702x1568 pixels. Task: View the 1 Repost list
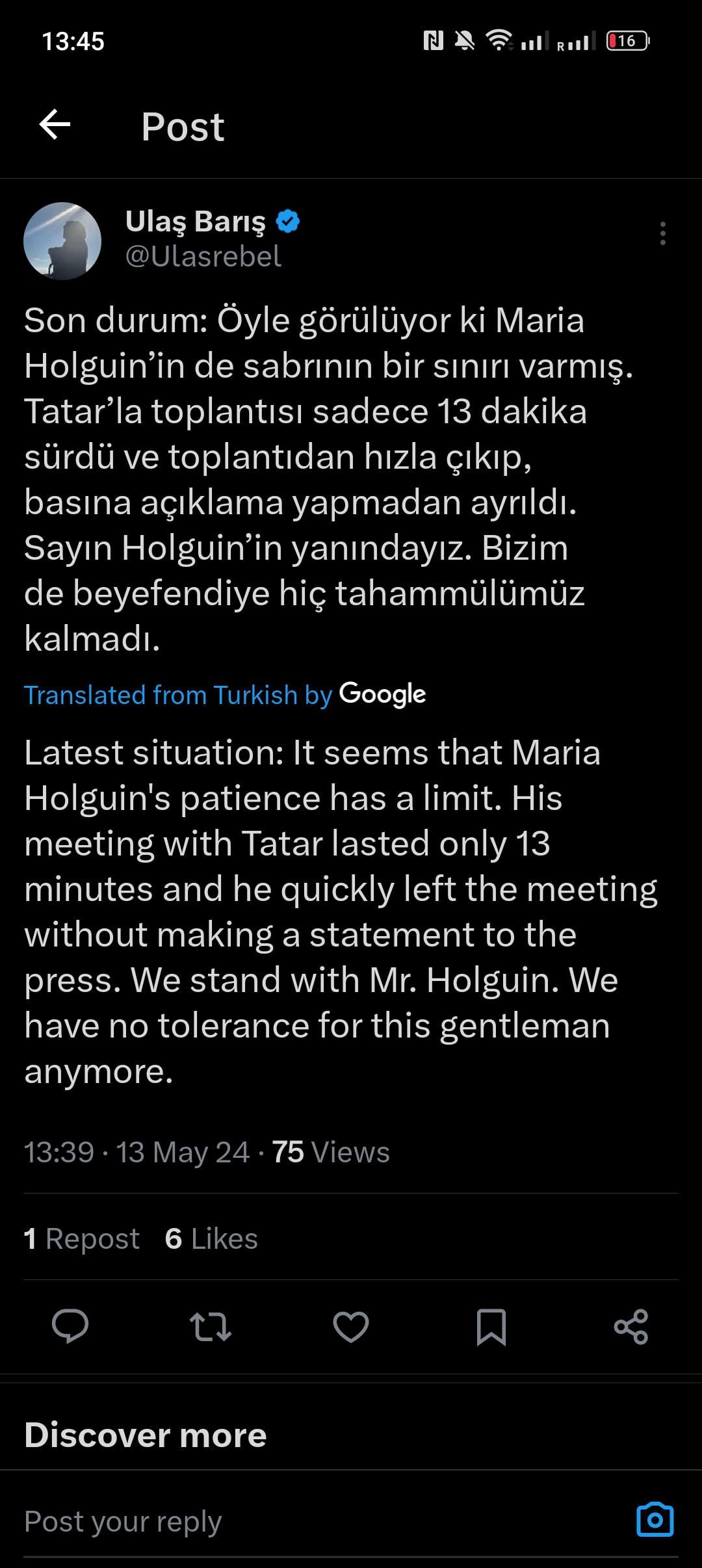tap(82, 1238)
